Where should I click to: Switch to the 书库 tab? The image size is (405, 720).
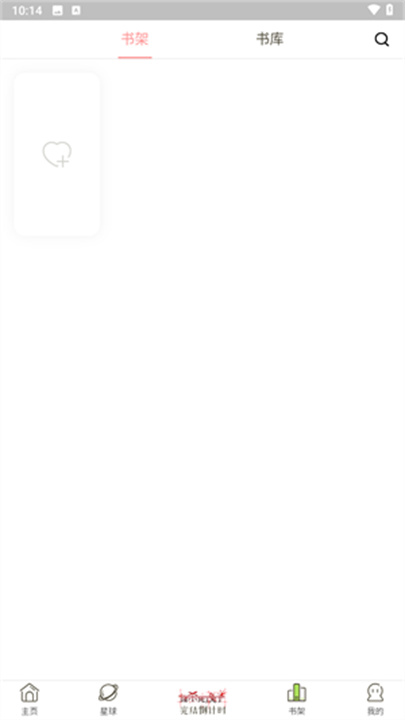[270, 39]
